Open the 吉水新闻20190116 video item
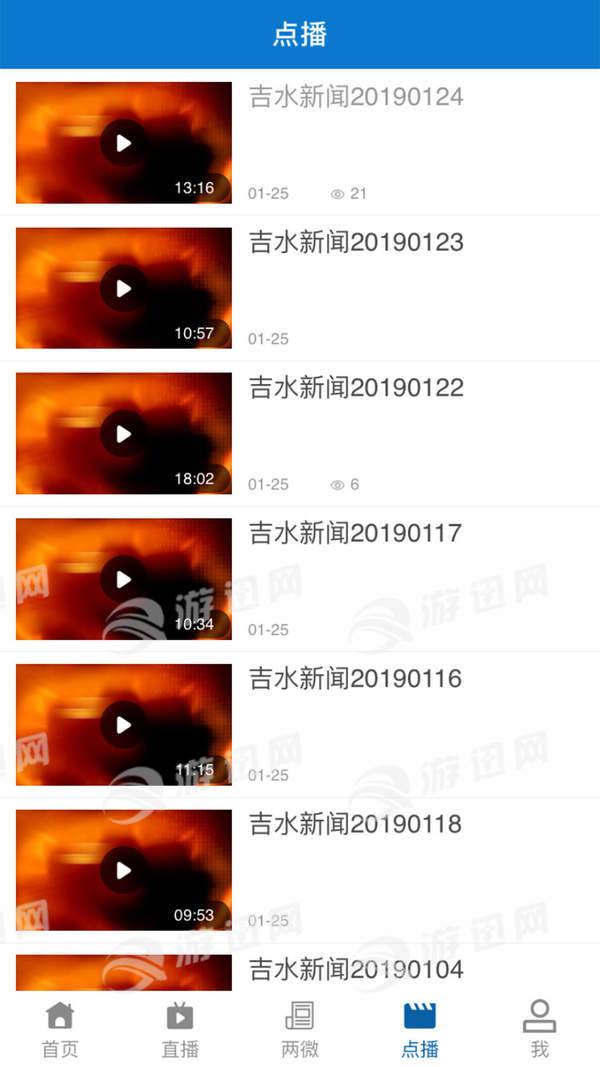 click(x=355, y=679)
